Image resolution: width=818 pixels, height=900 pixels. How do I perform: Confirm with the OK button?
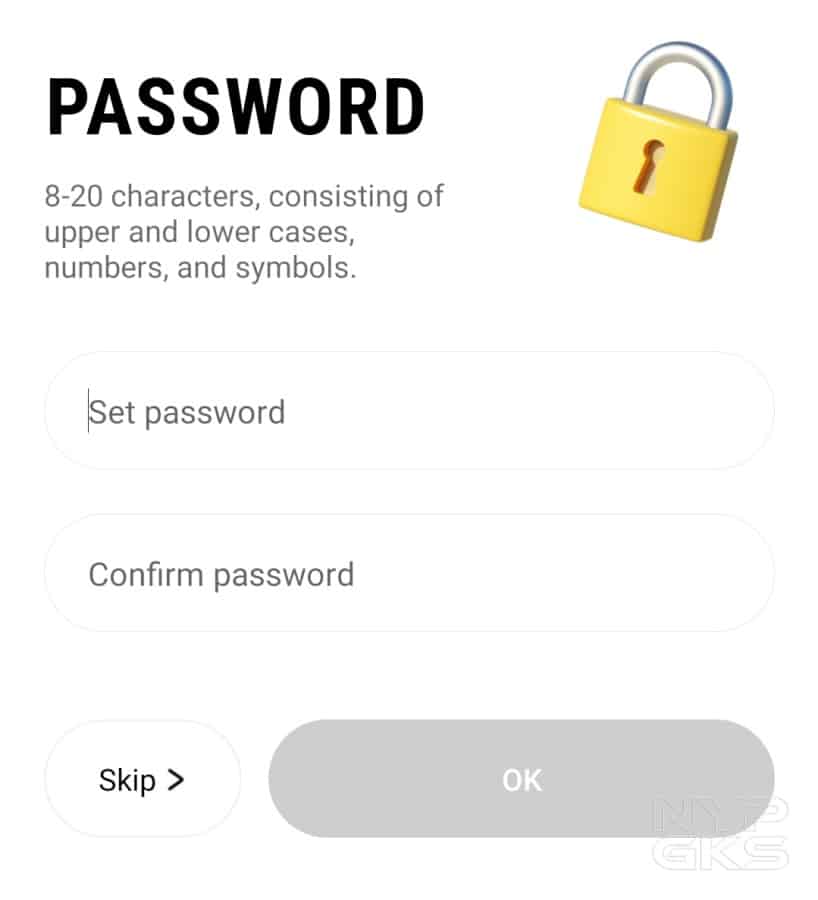521,779
